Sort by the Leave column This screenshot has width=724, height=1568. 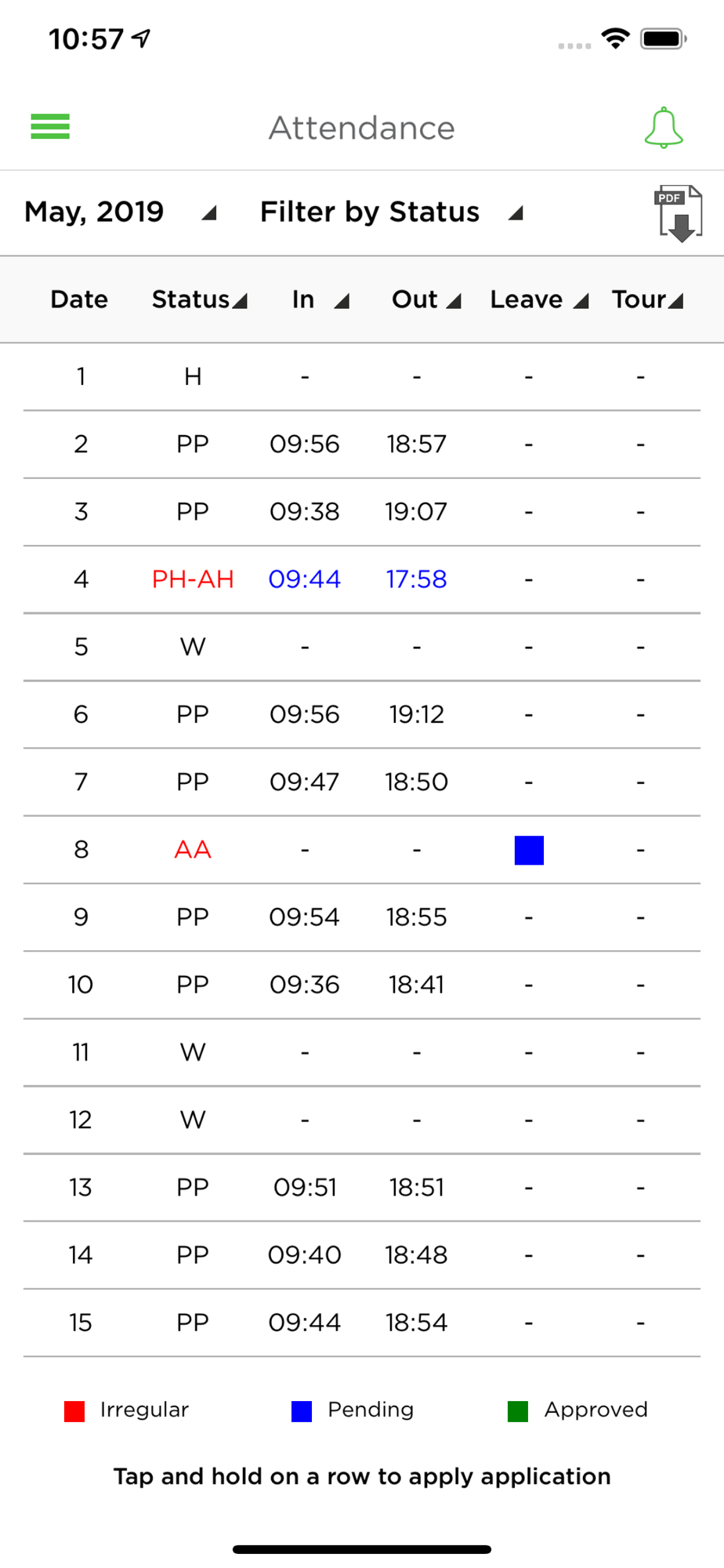coord(539,299)
